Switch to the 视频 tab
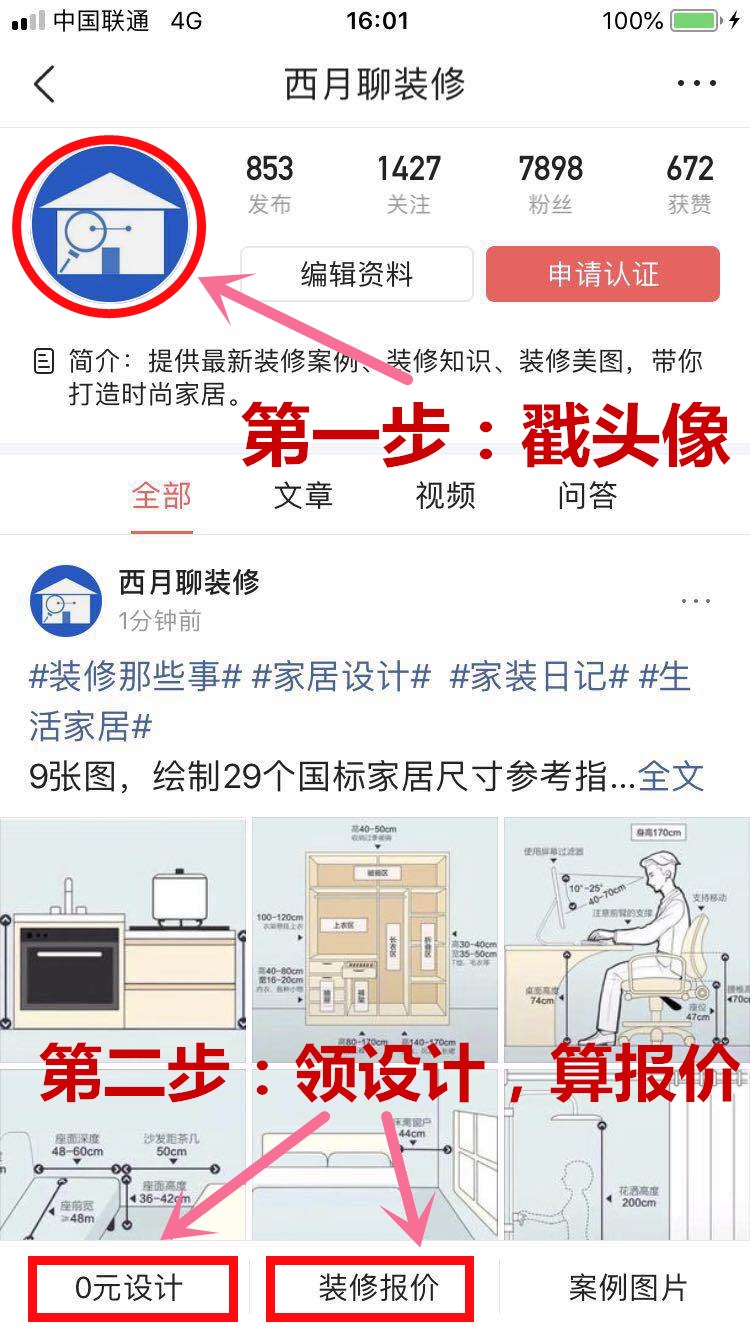750x1334 pixels. [443, 497]
